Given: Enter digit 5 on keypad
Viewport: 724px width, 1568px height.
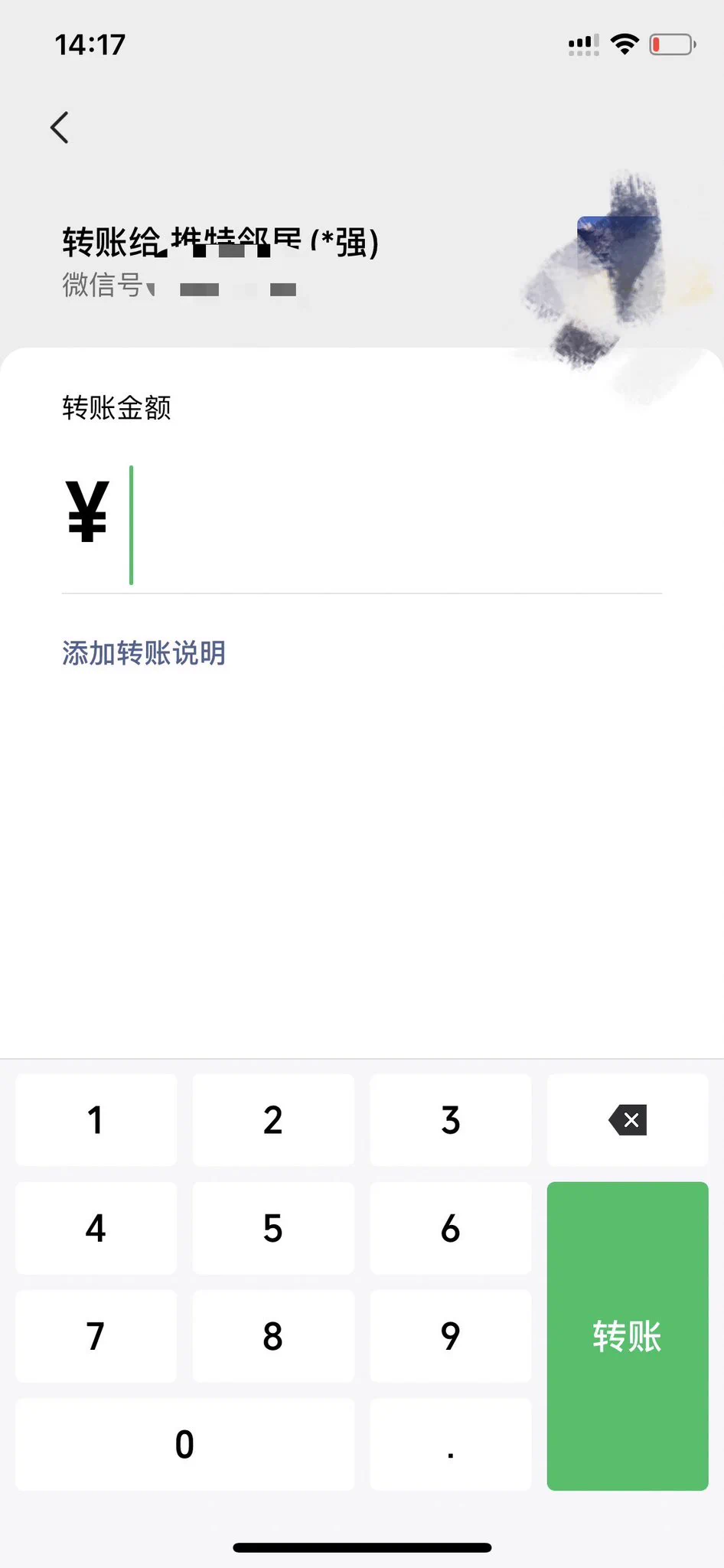Looking at the screenshot, I should click(273, 1228).
